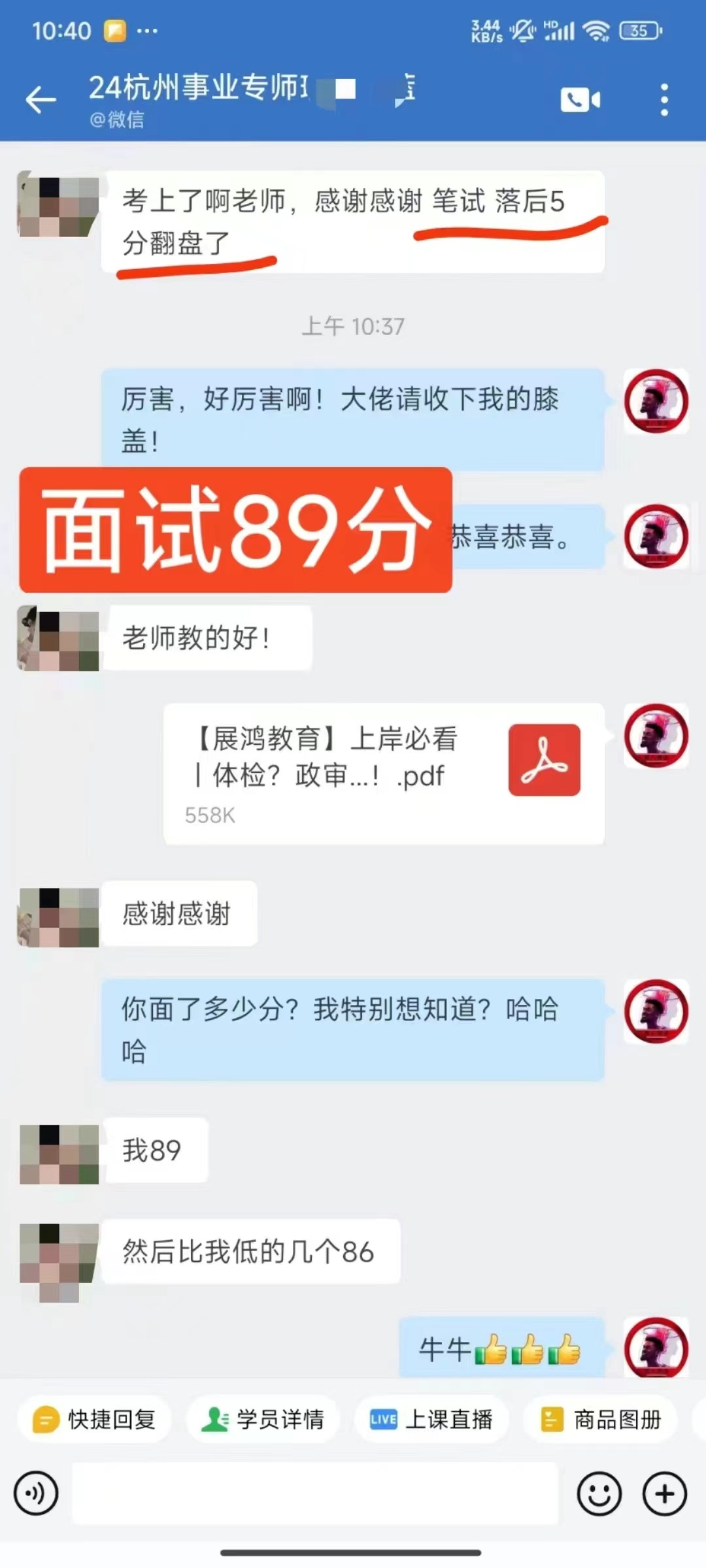Go back from the chat
Image resolution: width=706 pixels, height=1568 pixels.
point(41,100)
